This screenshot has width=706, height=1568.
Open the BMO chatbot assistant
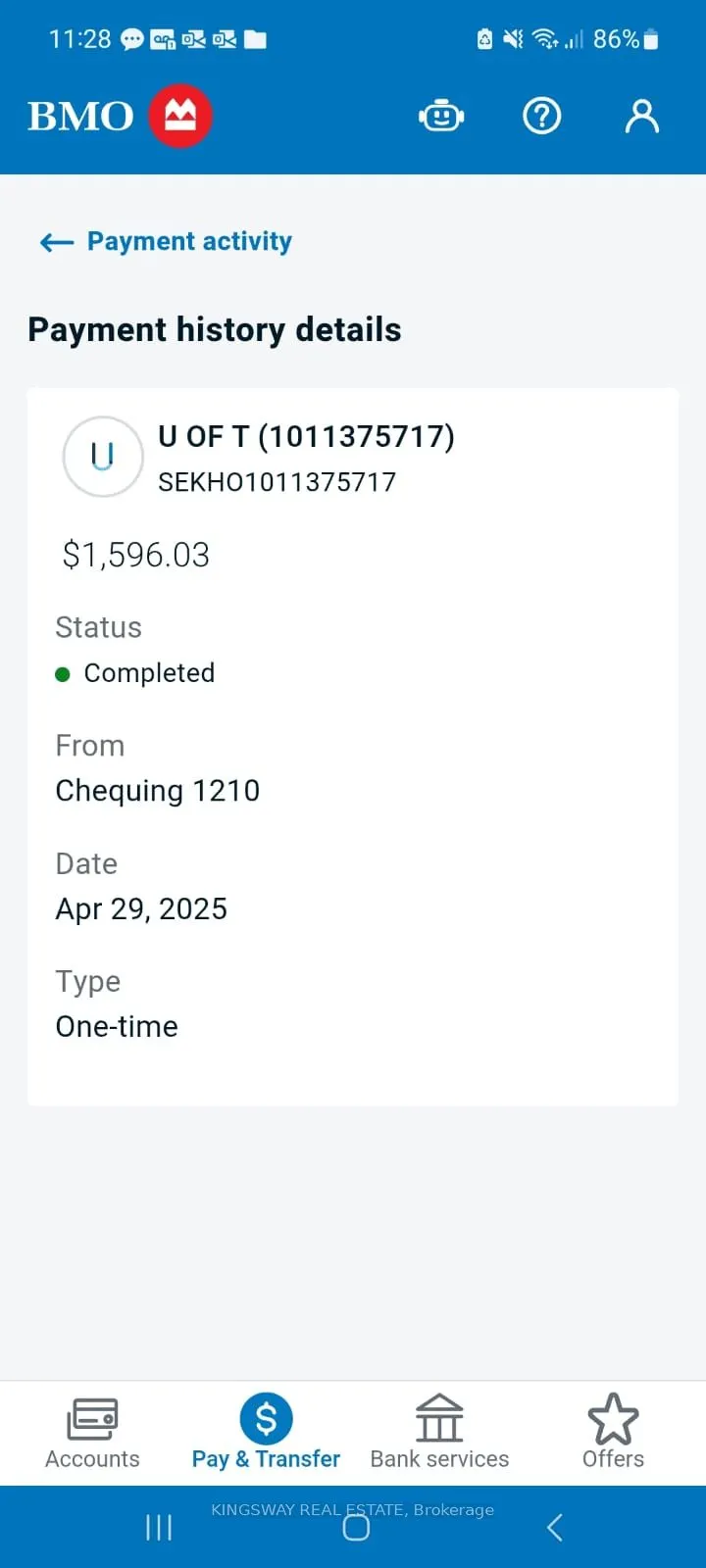pos(441,117)
